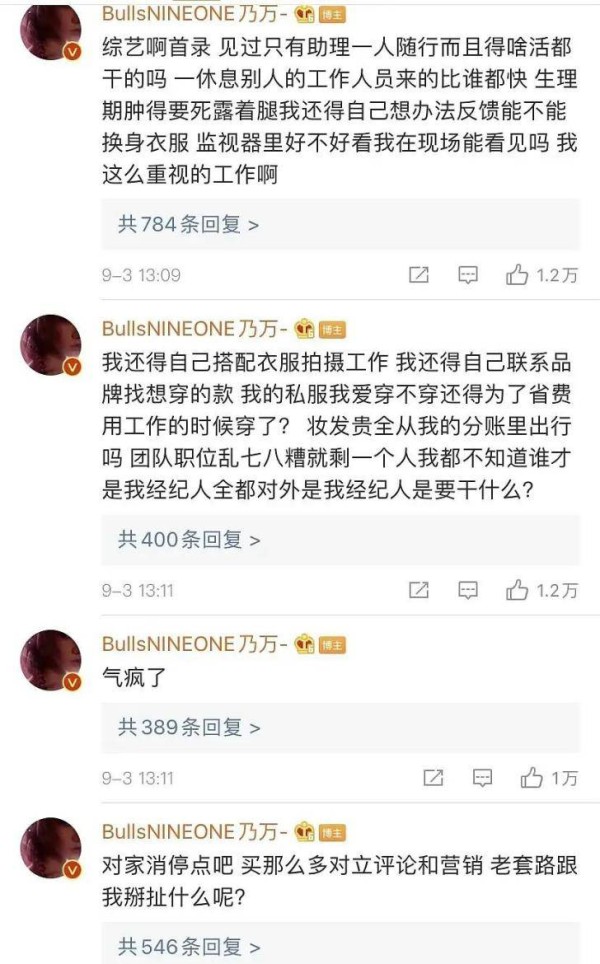This screenshot has height=964, width=600.
Task: Like the 9-3 13:09 comment with 1.2万 likes
Action: pyautogui.click(x=541, y=275)
